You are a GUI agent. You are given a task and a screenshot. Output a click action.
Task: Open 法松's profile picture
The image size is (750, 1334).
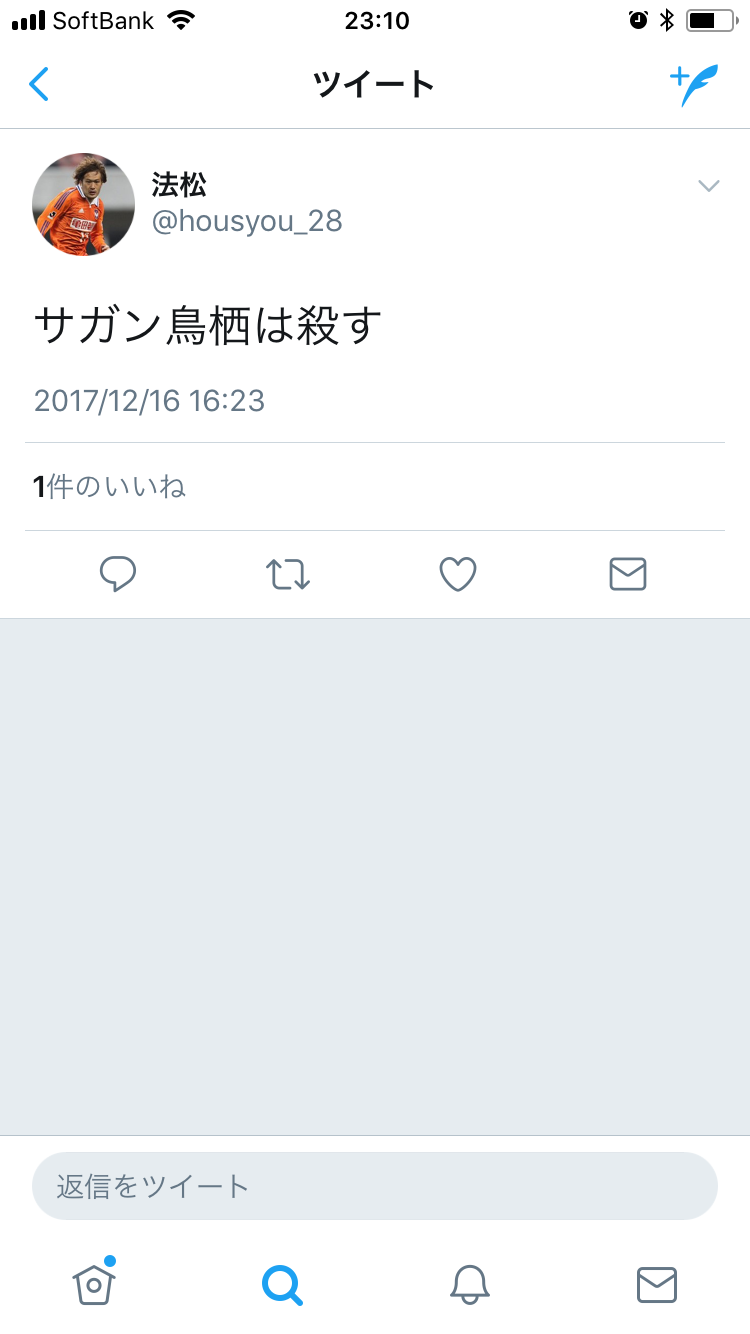84,204
